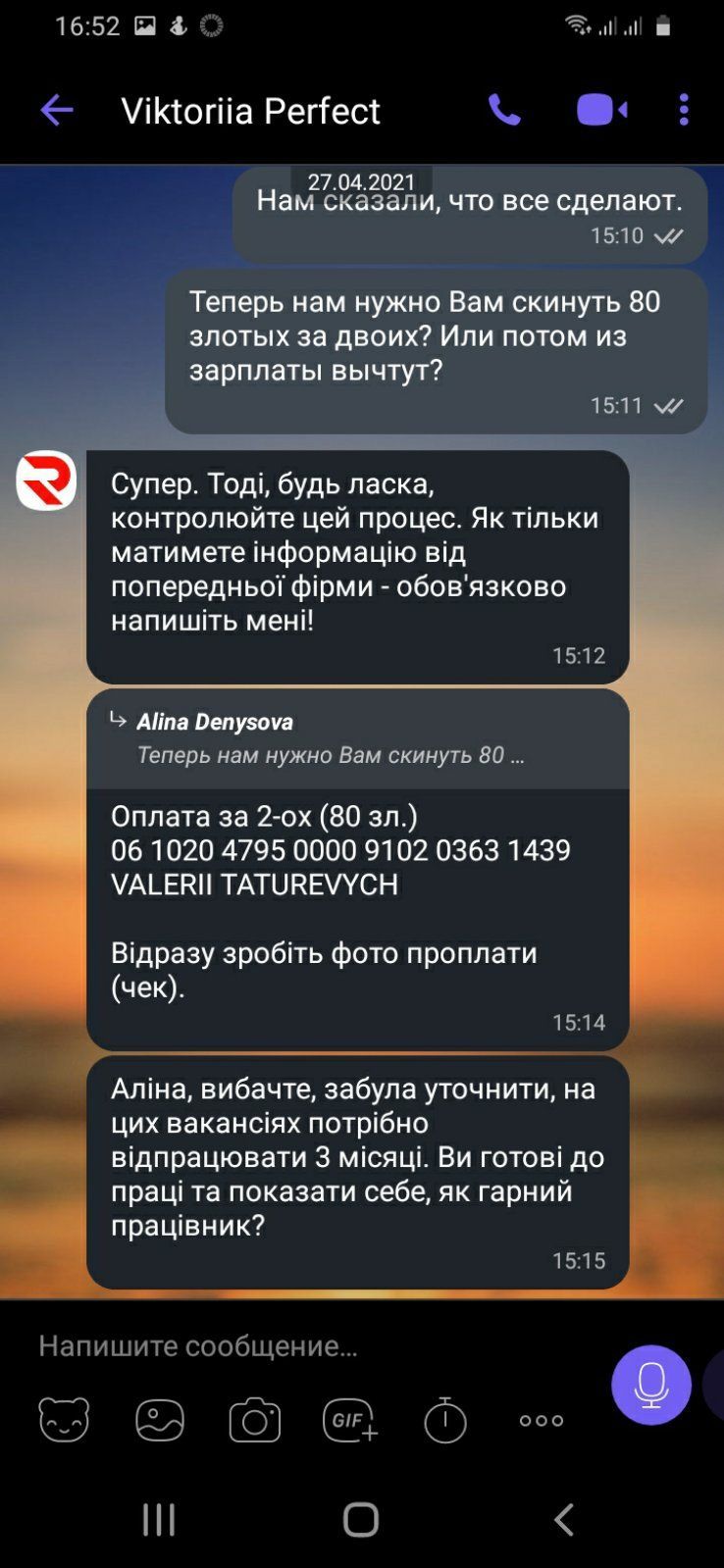724x1568 pixels.
Task: Open Viktoriia Perfect's chat info from title
Action: pos(250,111)
